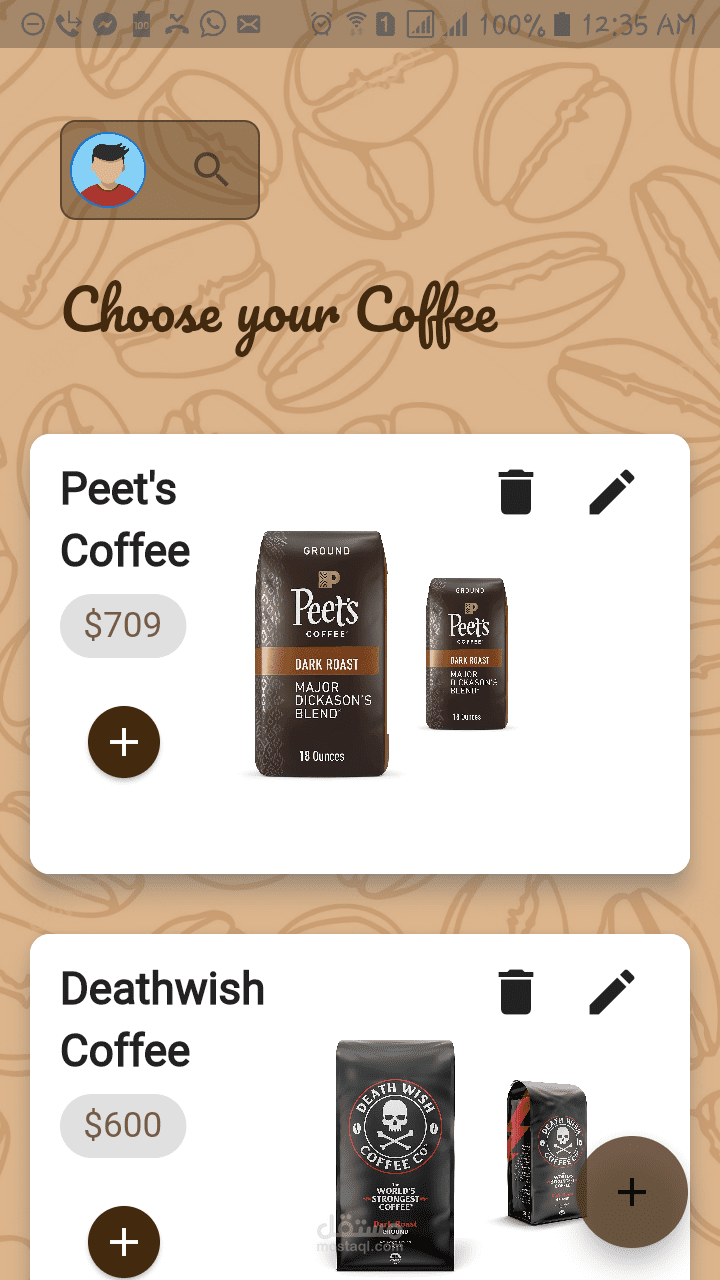Select the $709 price chip
Viewport: 720px width, 1280px height.
click(x=123, y=625)
